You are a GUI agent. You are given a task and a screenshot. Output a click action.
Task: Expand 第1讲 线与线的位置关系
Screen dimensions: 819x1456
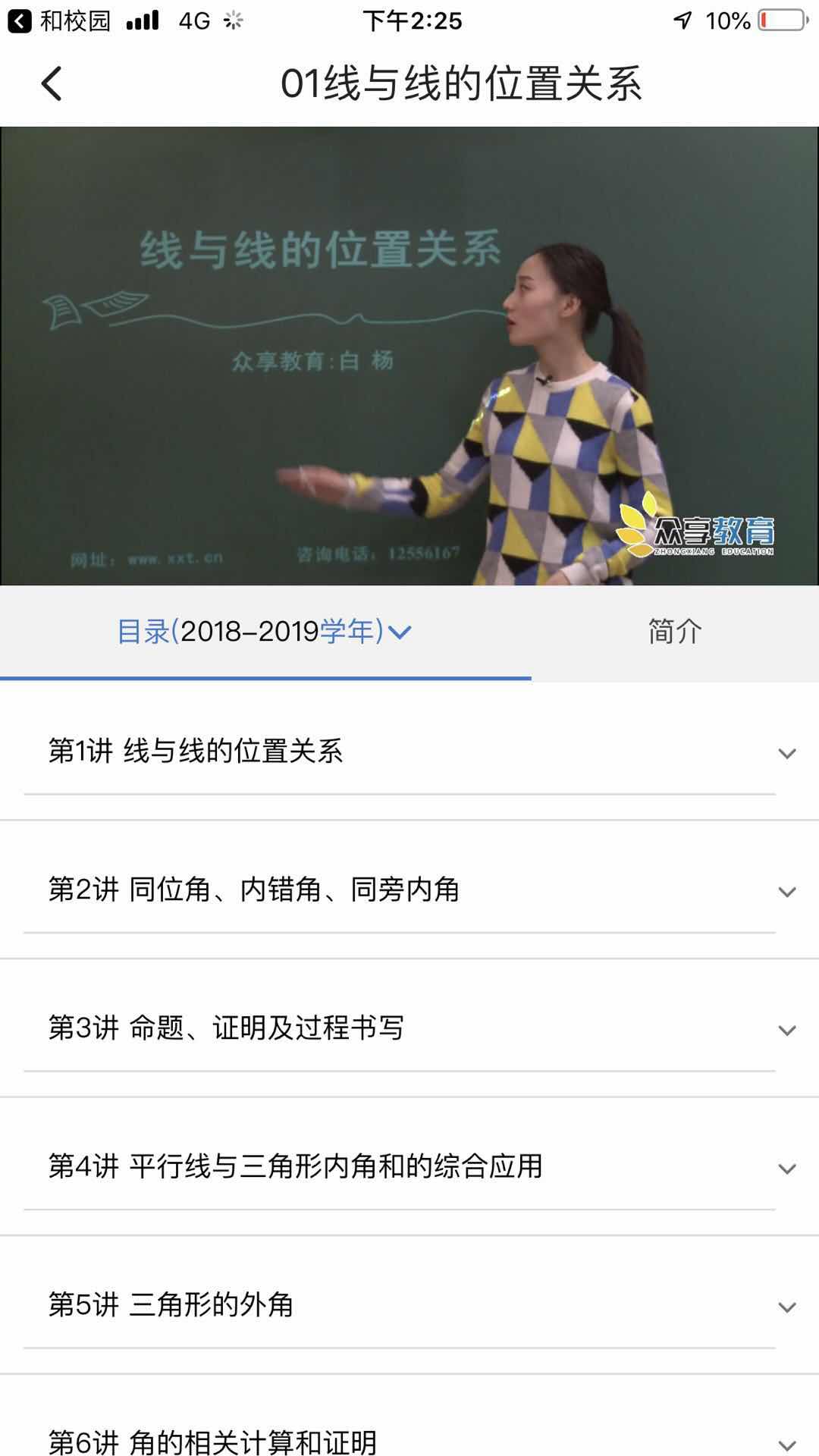(786, 753)
